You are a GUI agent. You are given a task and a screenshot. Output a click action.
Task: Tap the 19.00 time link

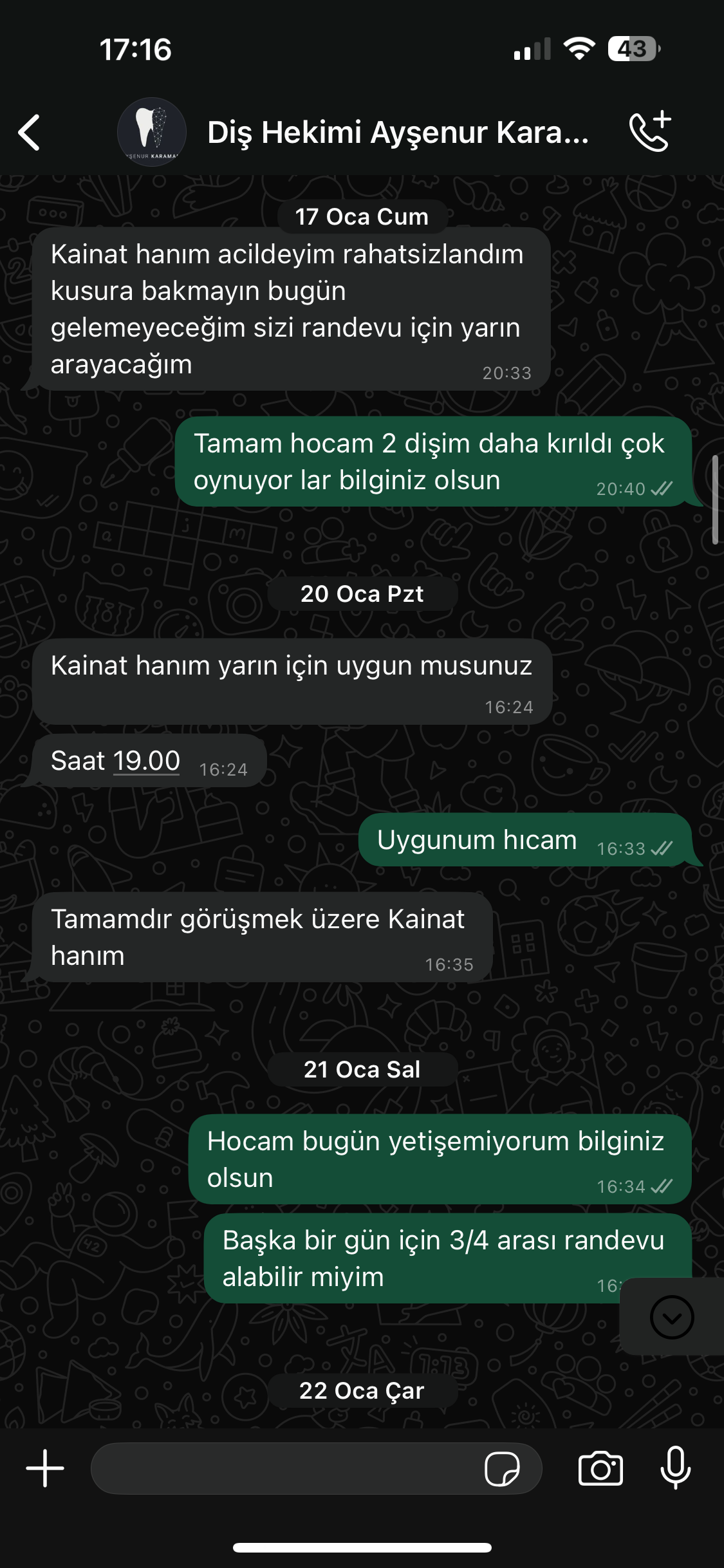tap(147, 761)
